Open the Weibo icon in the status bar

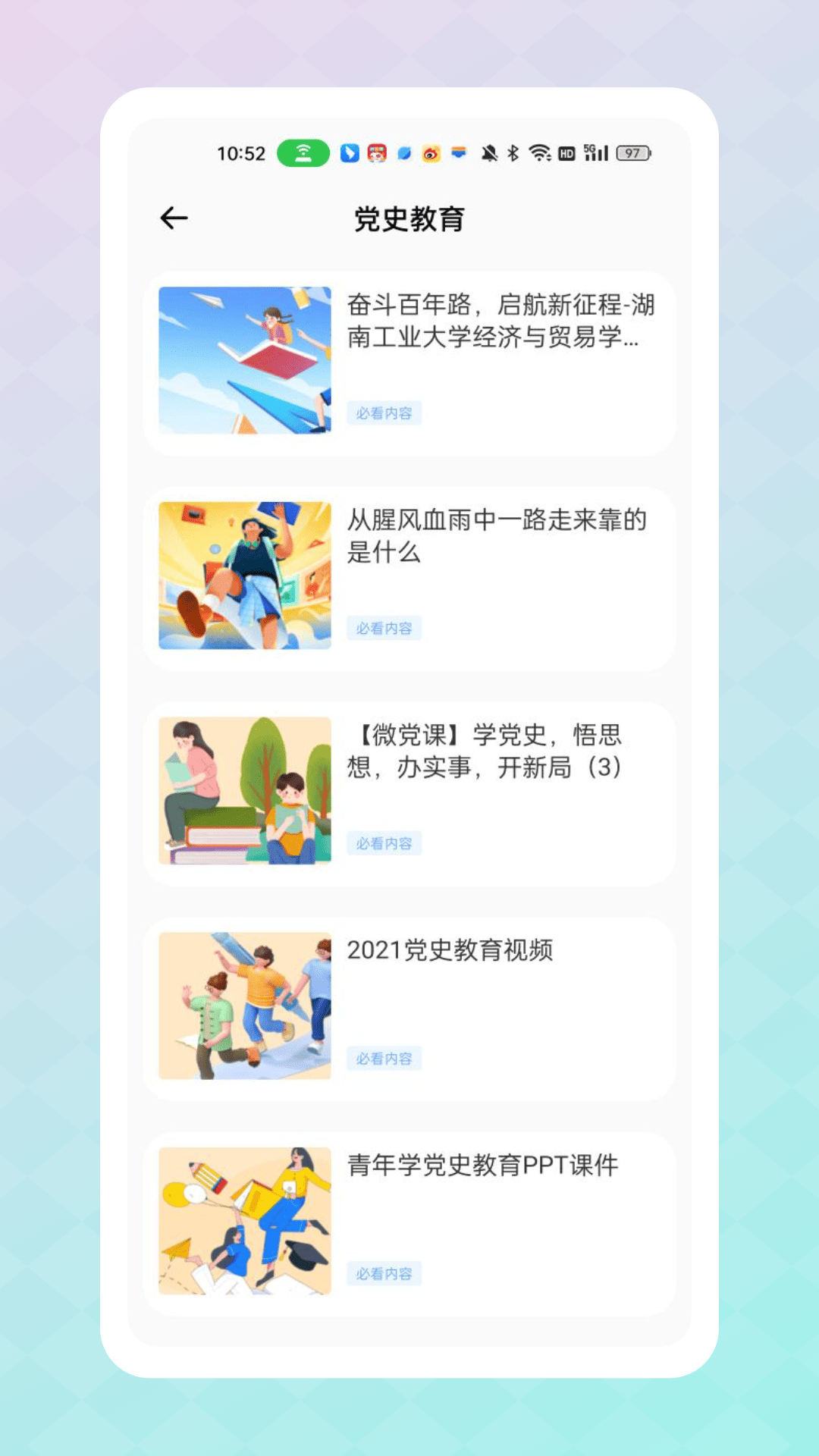click(x=432, y=152)
